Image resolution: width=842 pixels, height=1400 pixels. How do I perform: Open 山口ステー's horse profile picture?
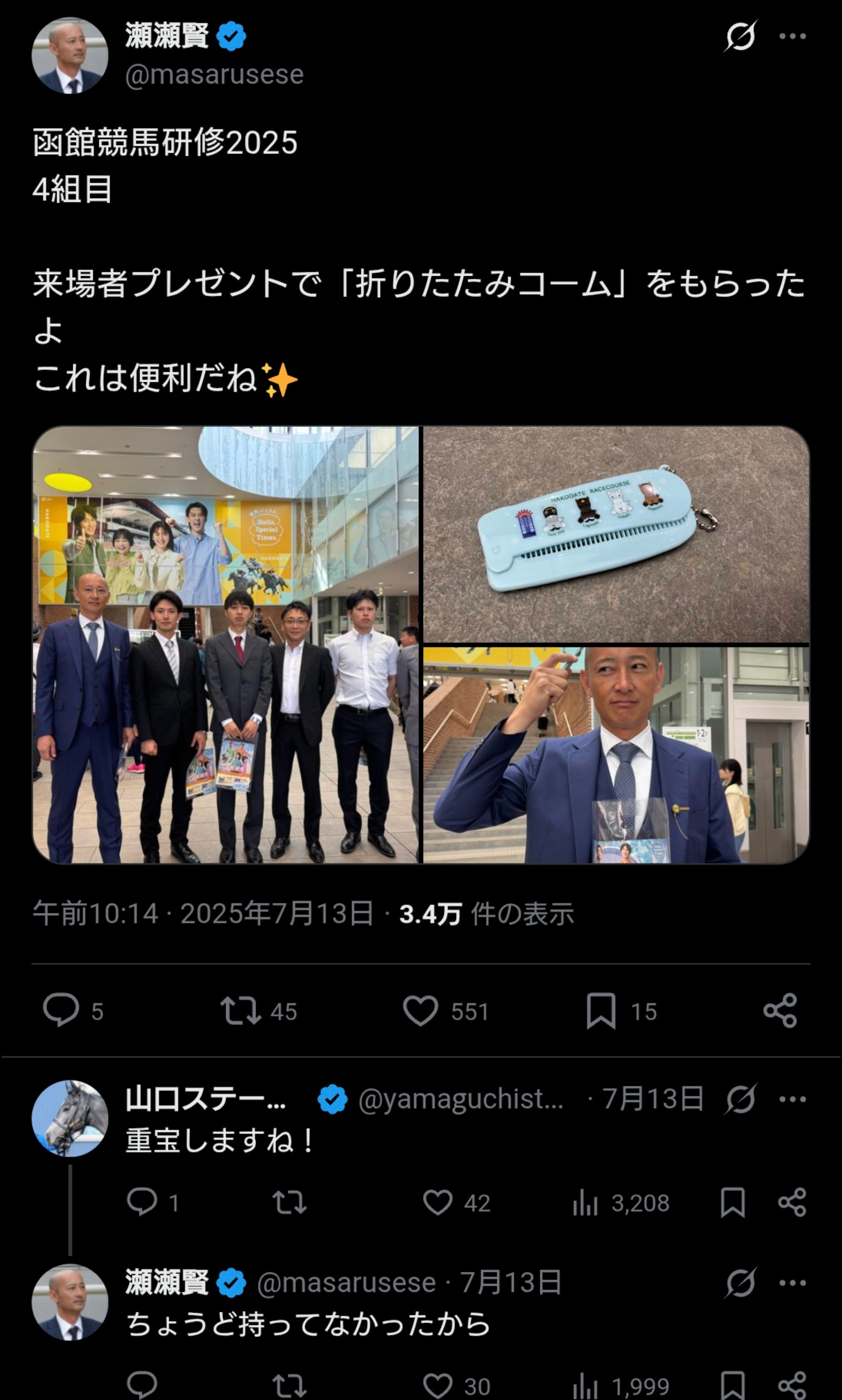click(70, 1118)
